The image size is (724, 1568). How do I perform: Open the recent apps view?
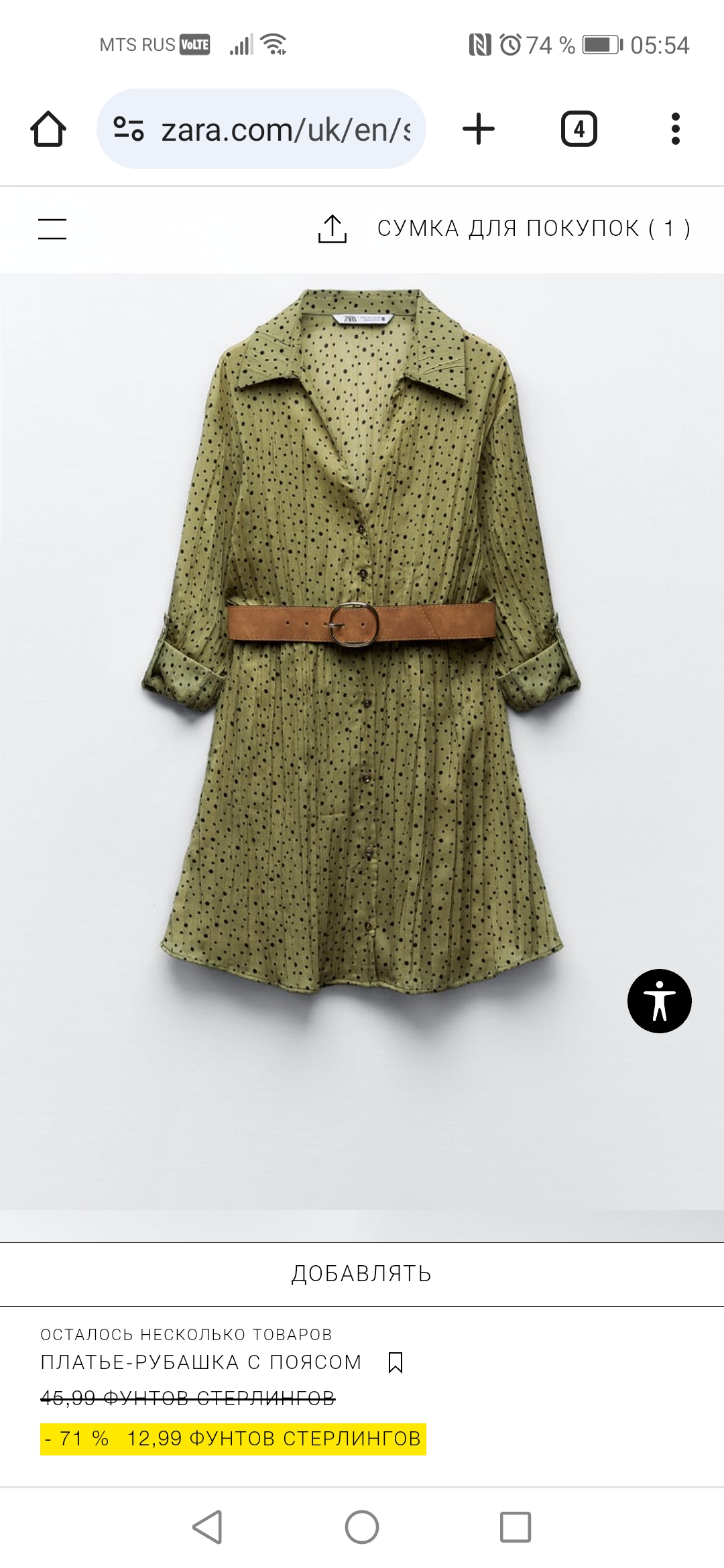515,1527
